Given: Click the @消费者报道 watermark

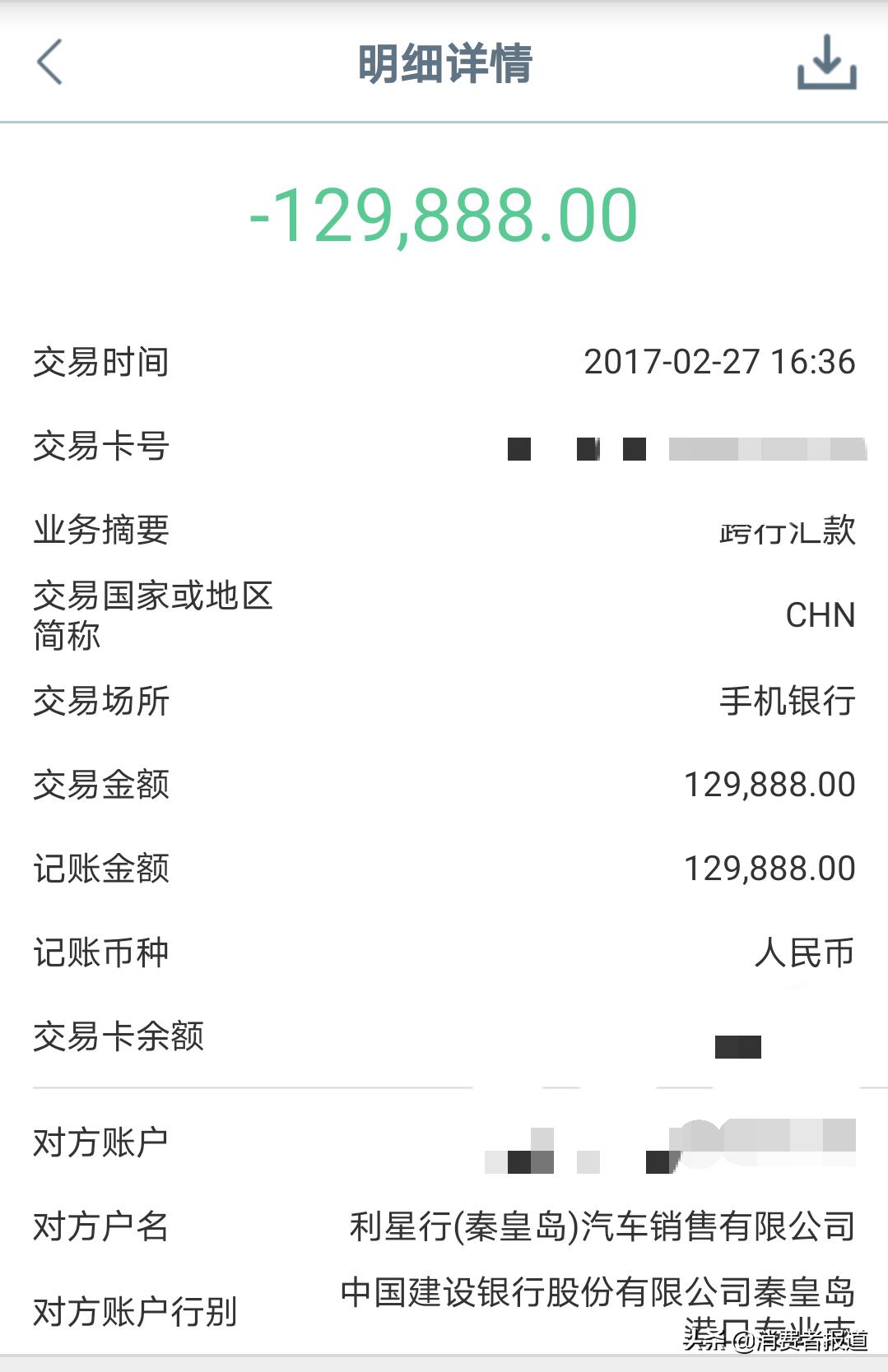Looking at the screenshot, I should pyautogui.click(x=778, y=1341).
